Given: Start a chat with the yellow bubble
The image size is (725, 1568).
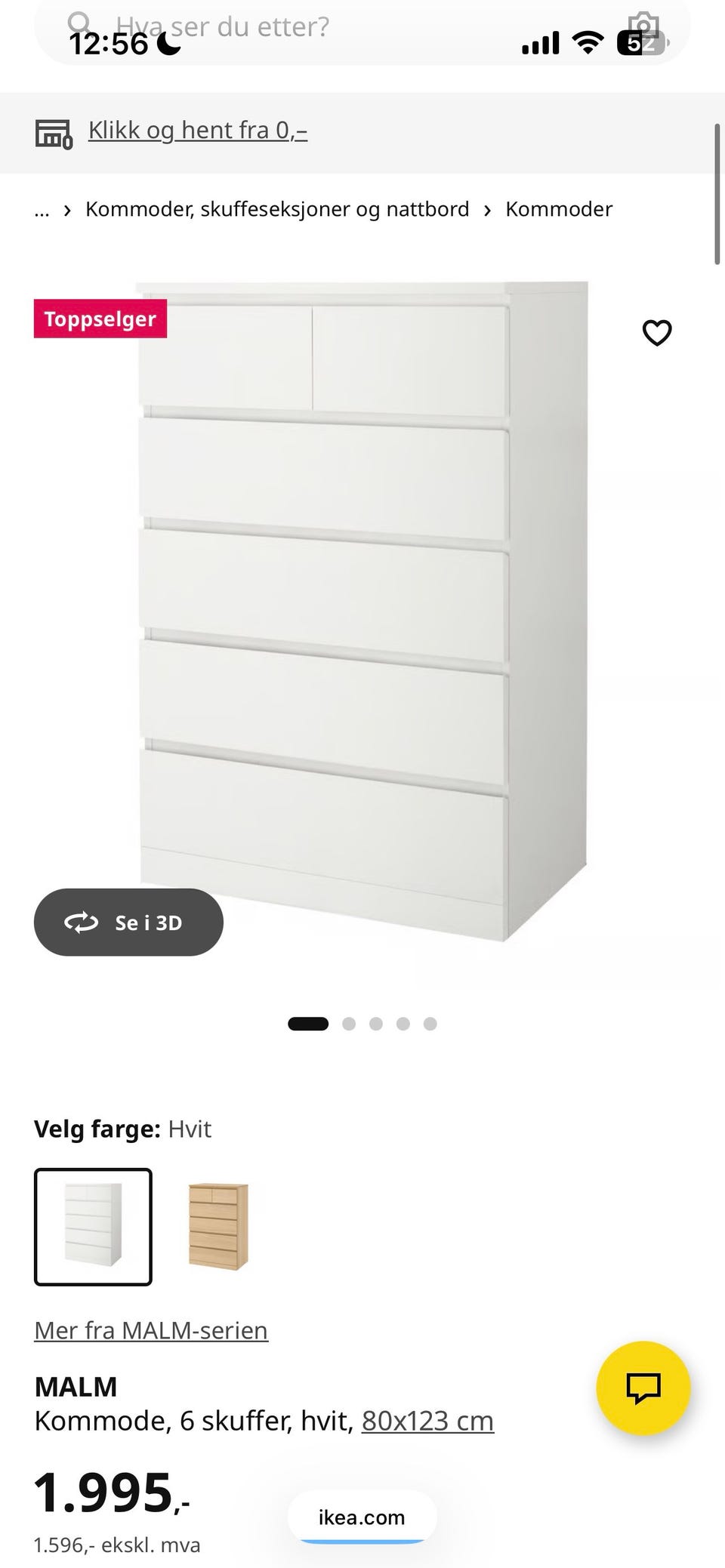Looking at the screenshot, I should coord(643,1388).
